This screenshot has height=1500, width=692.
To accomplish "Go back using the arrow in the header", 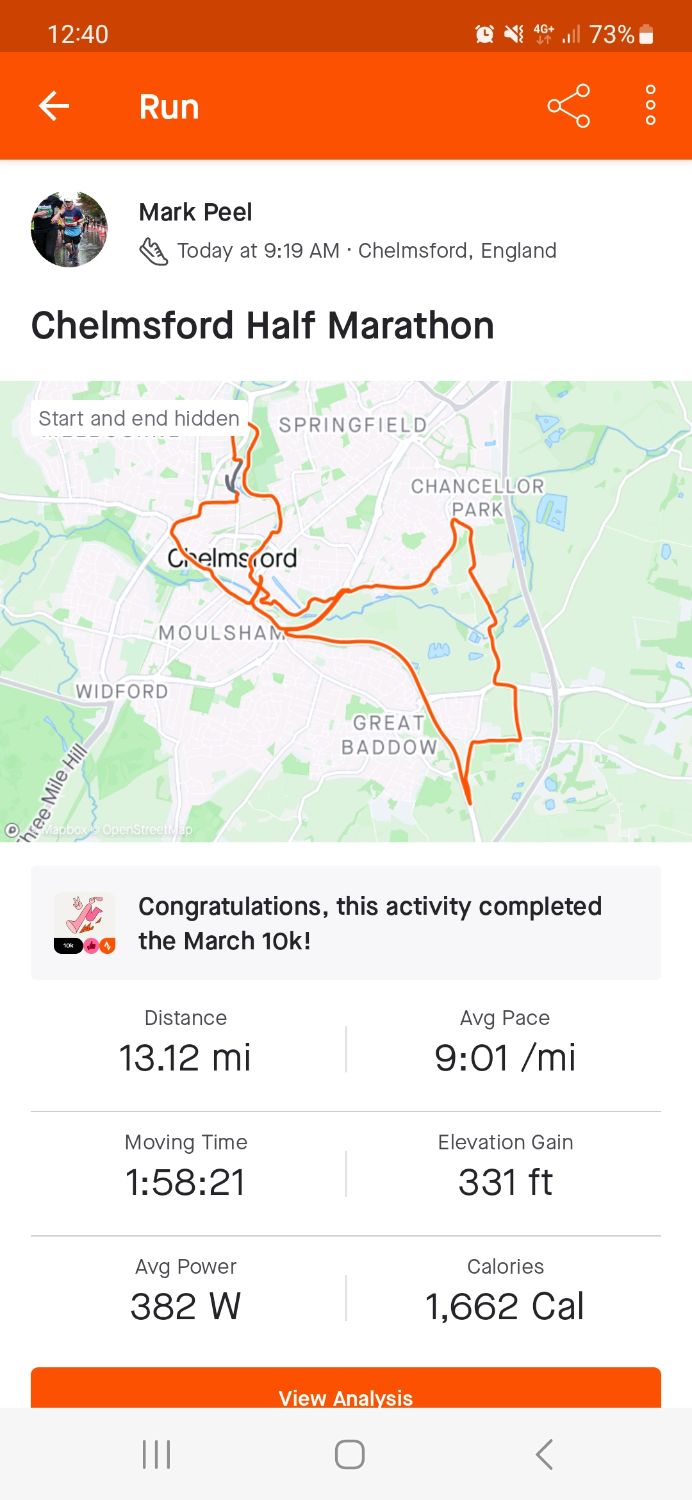I will pyautogui.click(x=54, y=106).
